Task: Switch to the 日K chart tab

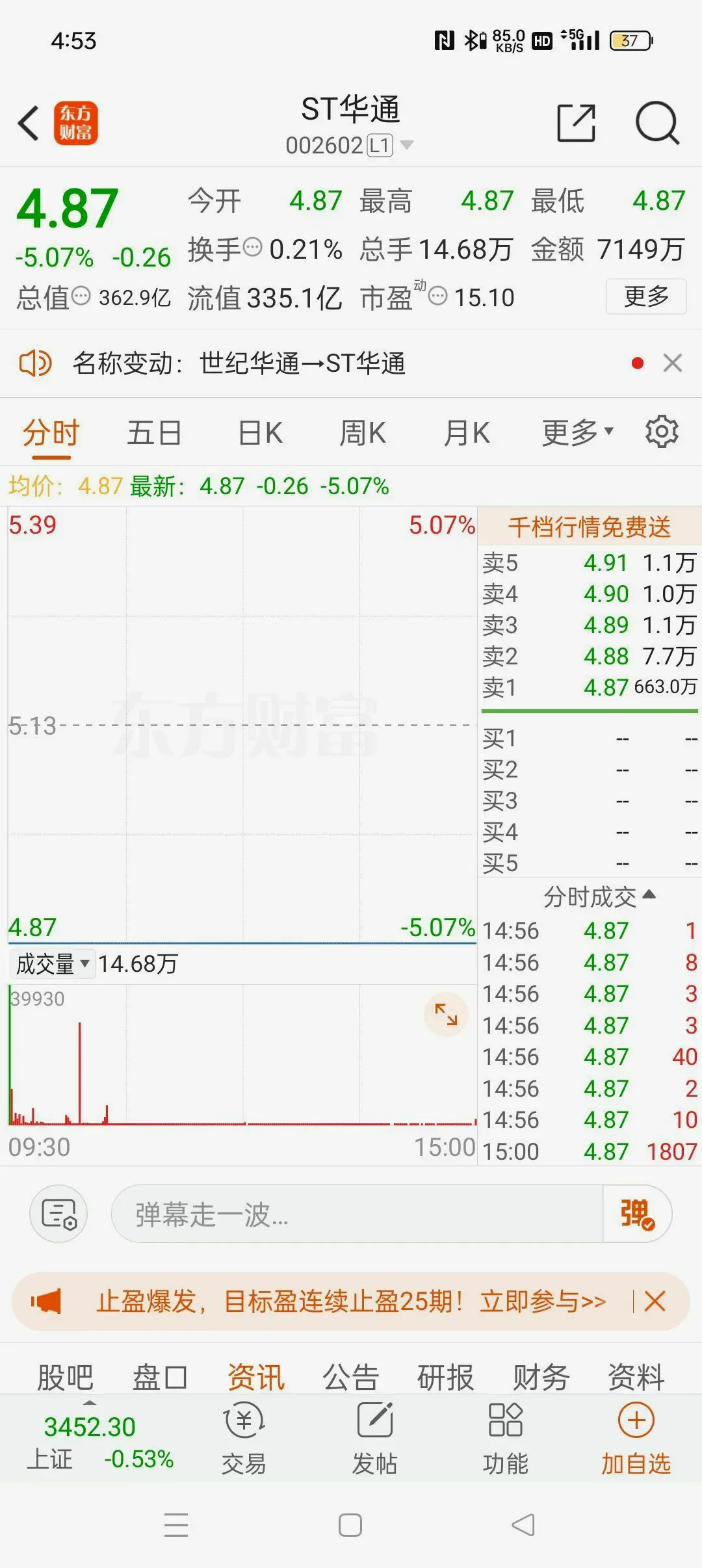Action: [x=260, y=433]
